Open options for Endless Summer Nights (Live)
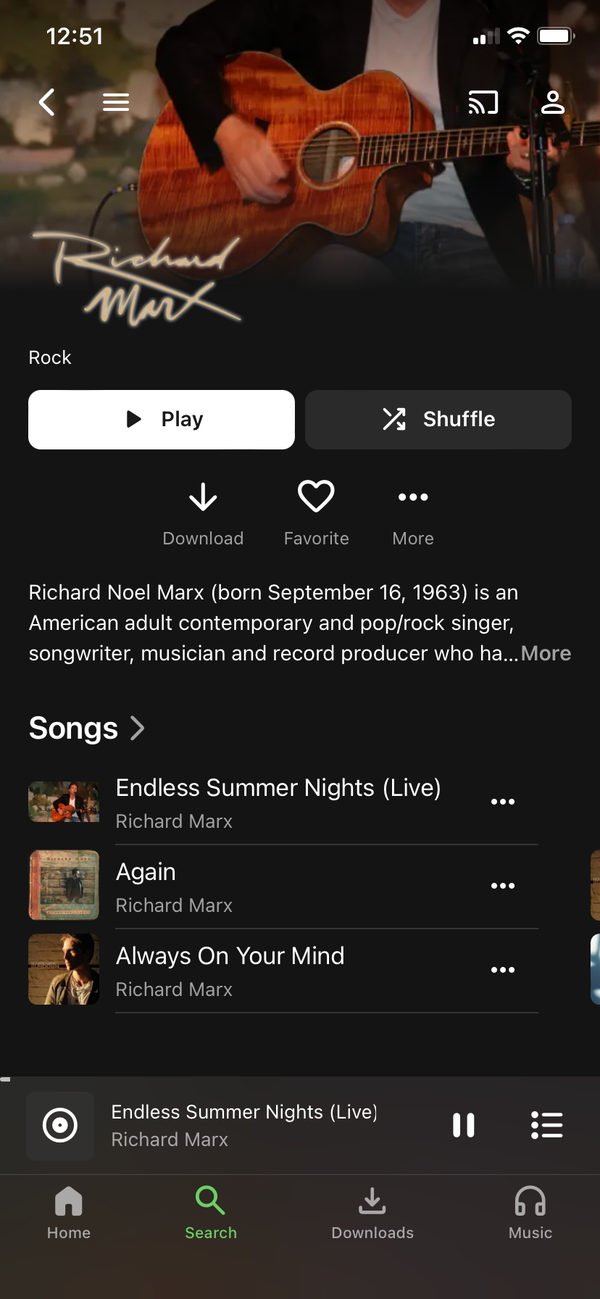600x1299 pixels. pyautogui.click(x=502, y=802)
